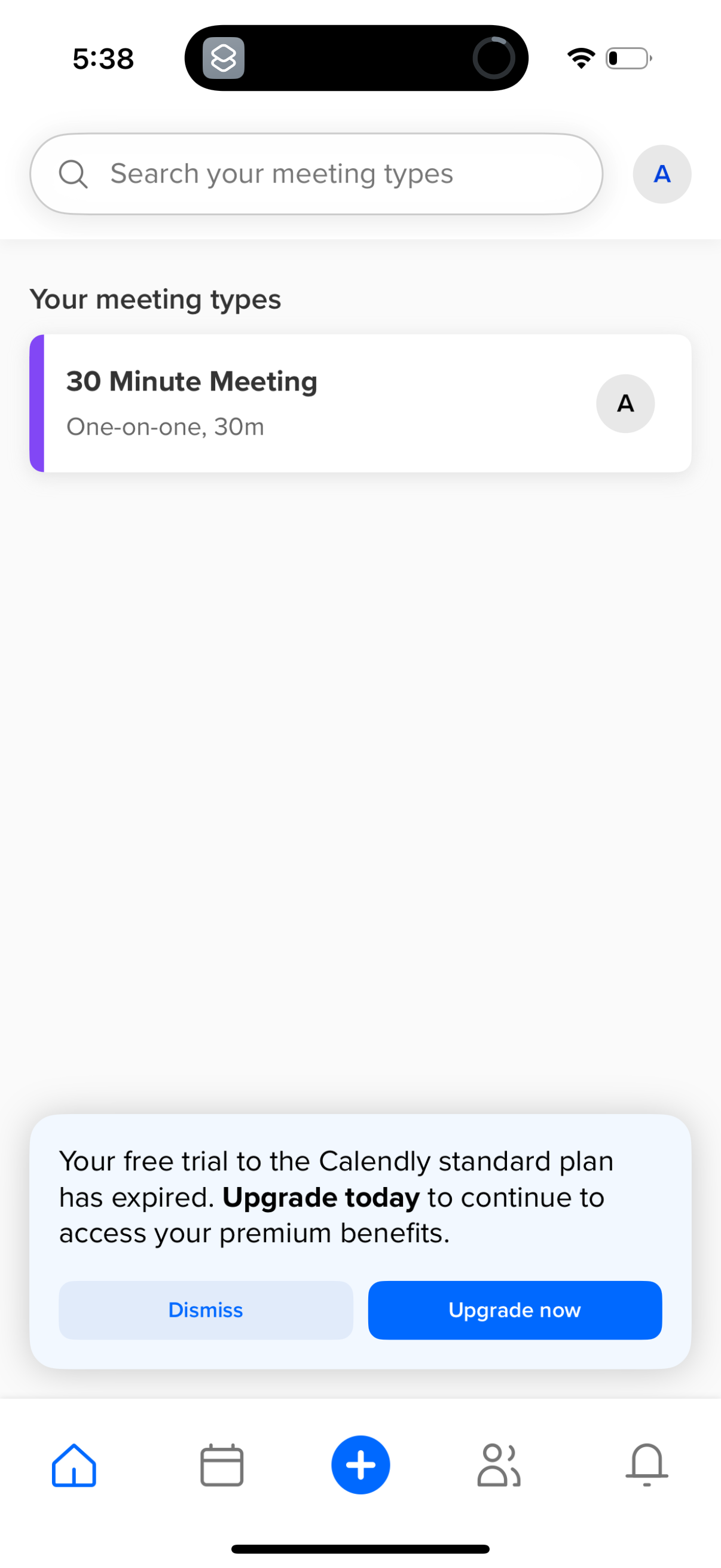721x1568 pixels.
Task: Tap the purple accent bar on meeting card
Action: click(38, 402)
